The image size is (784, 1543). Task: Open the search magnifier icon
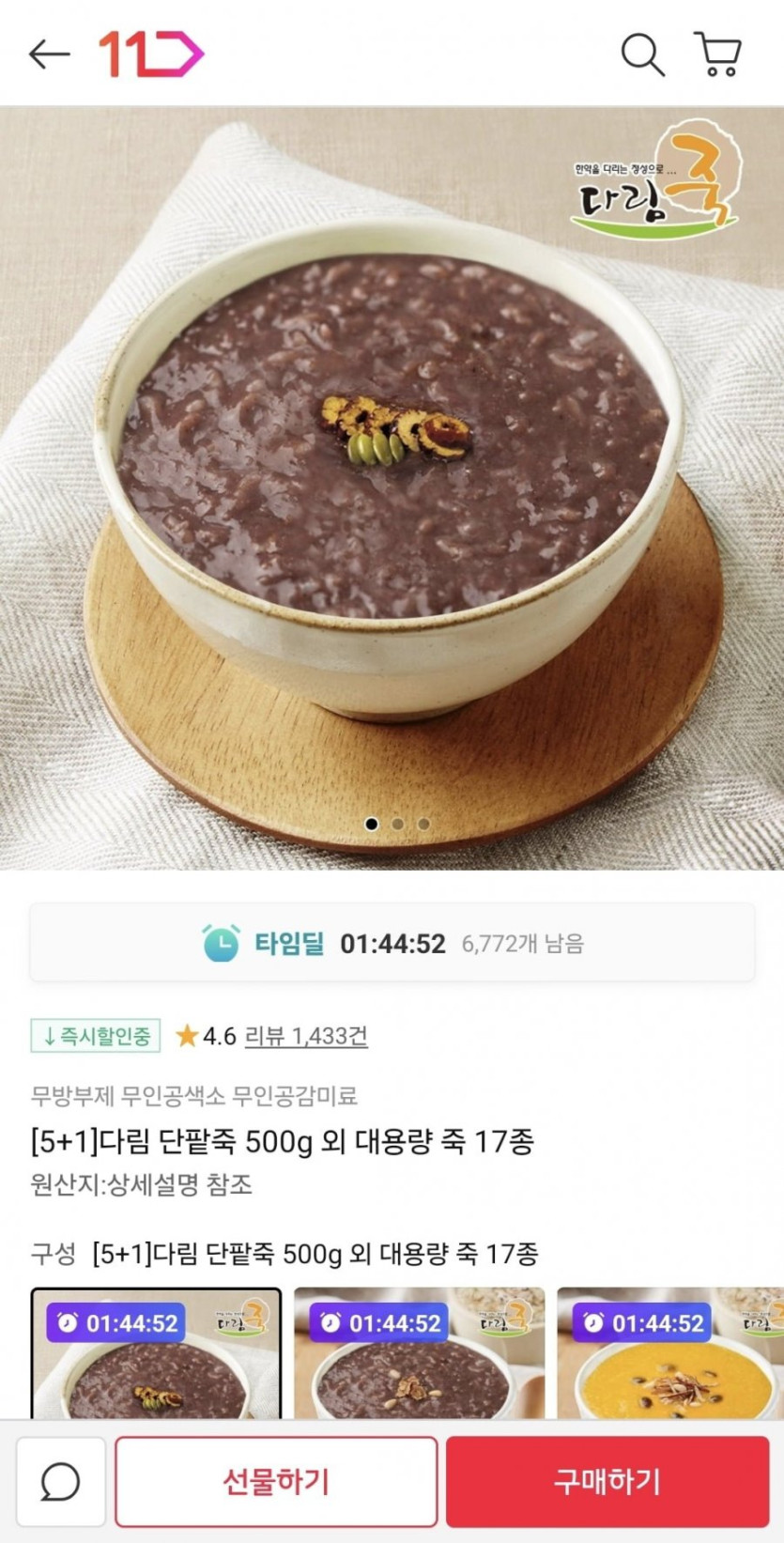pyautogui.click(x=642, y=54)
